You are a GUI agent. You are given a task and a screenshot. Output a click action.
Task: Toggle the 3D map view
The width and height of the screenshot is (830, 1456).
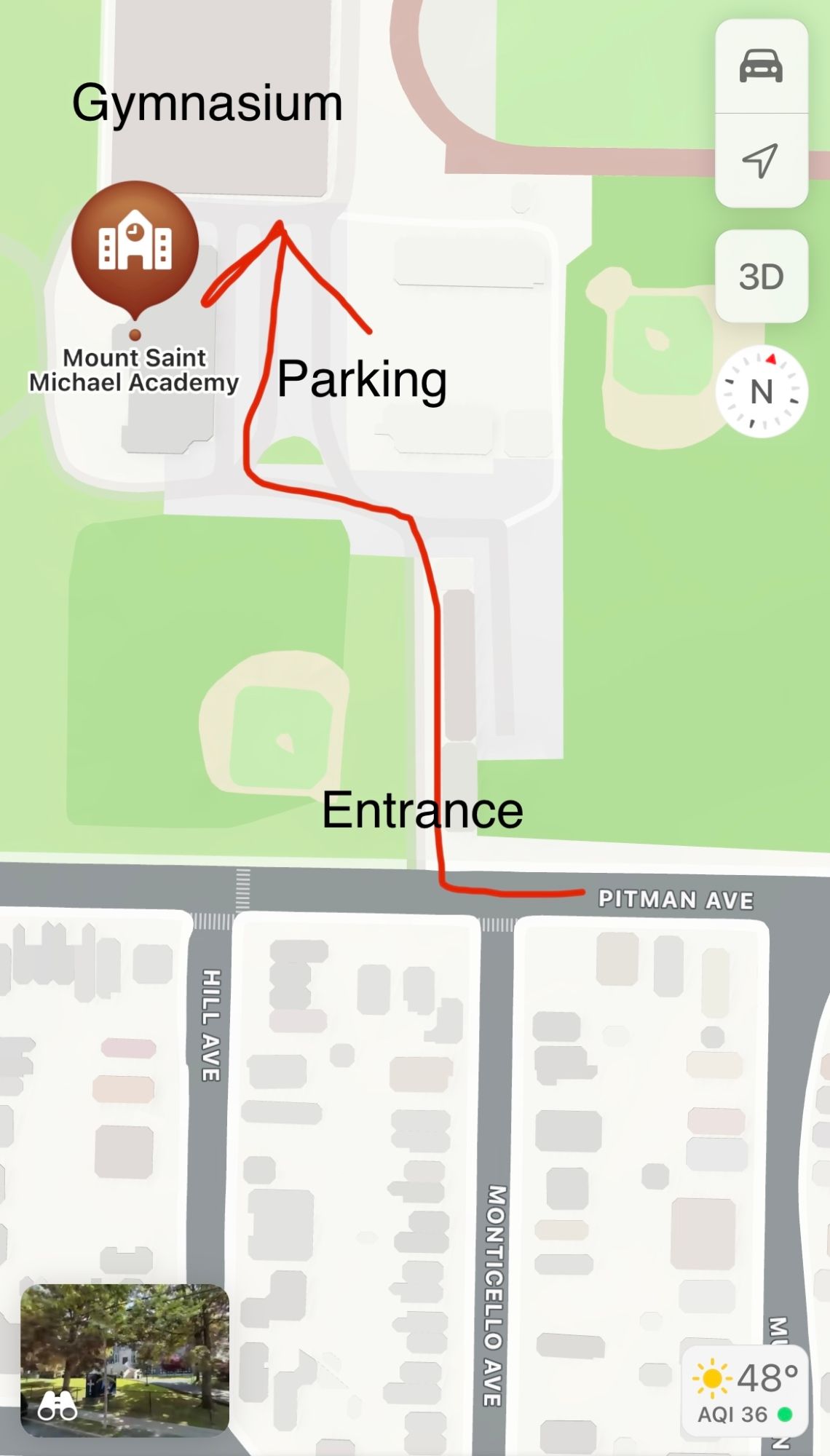coord(761,277)
